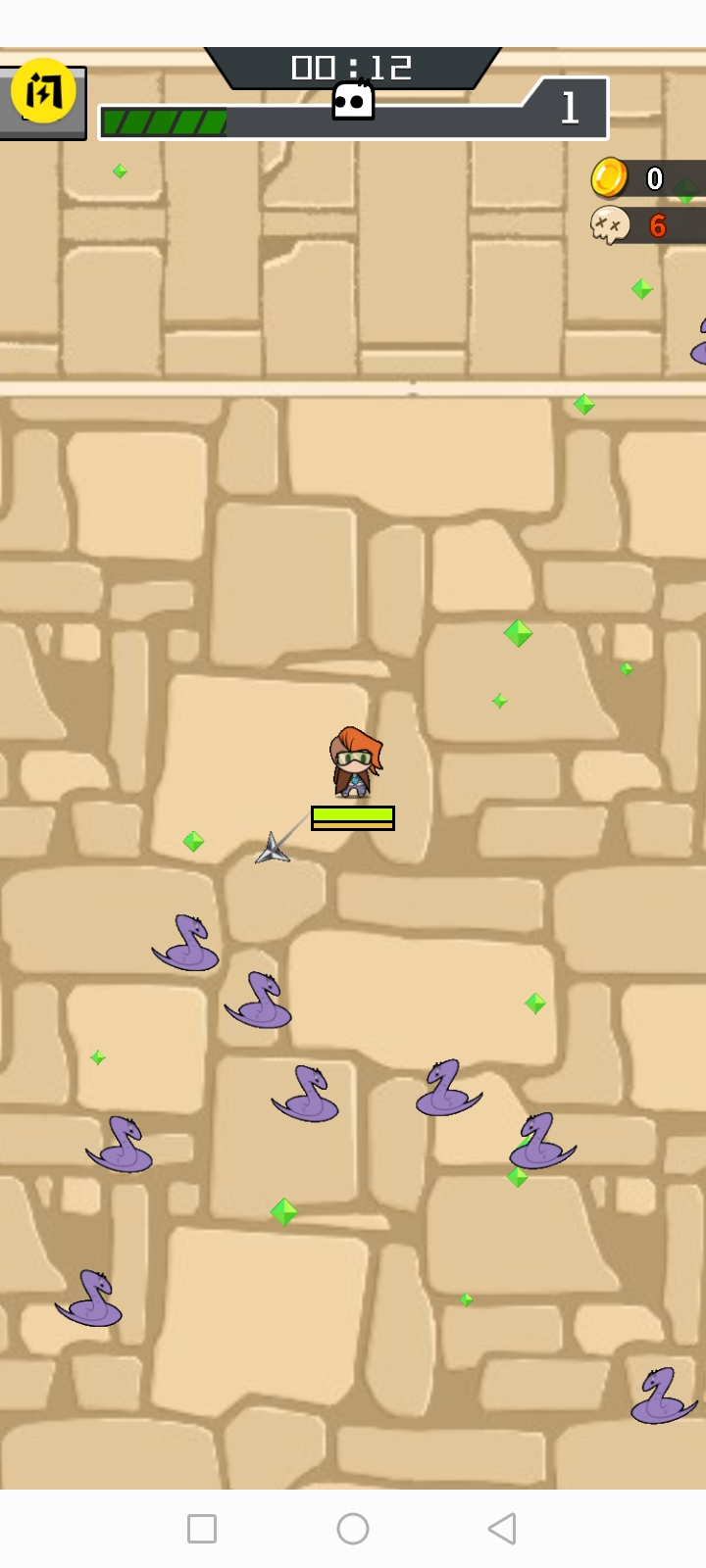This screenshot has width=706, height=1568.
Task: Tap the yellow flash button
Action: point(43,91)
